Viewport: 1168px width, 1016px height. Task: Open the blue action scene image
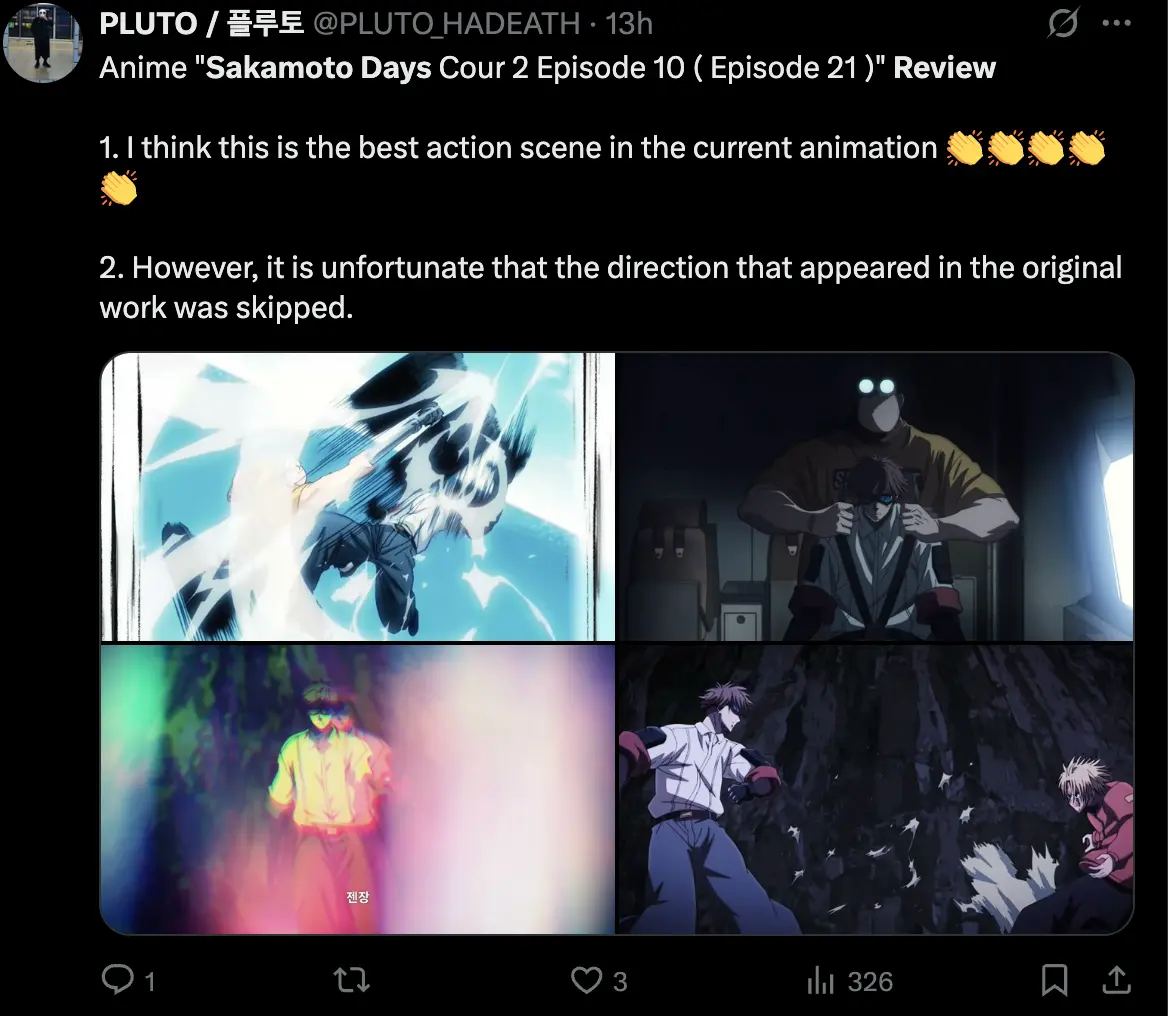click(358, 496)
